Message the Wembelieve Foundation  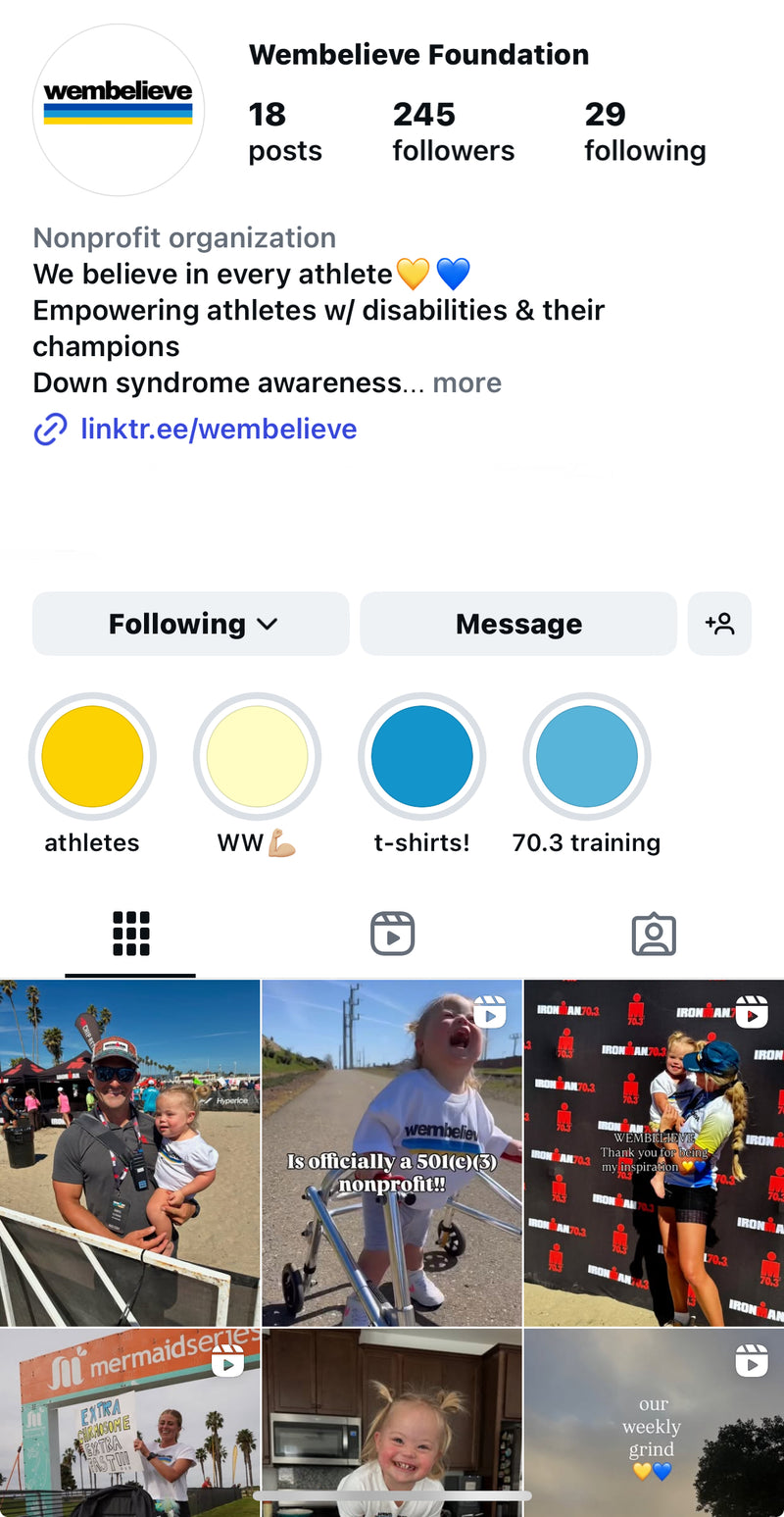tap(518, 624)
